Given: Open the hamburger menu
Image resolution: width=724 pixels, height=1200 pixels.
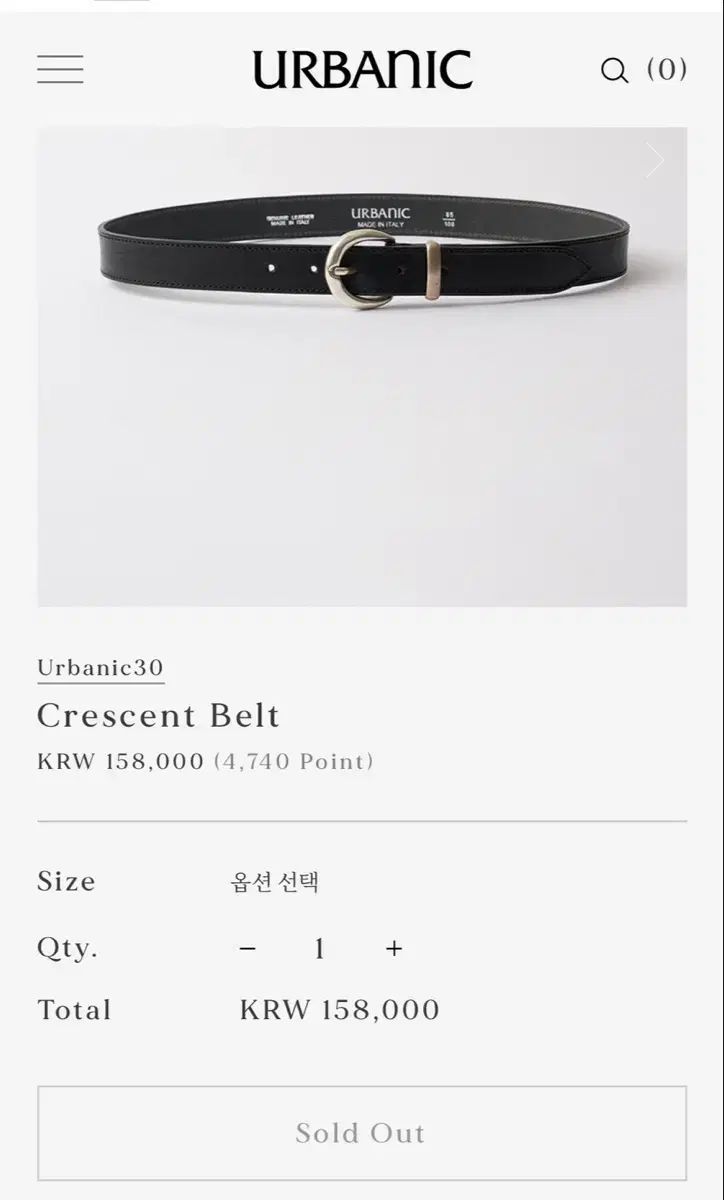Looking at the screenshot, I should click(60, 69).
